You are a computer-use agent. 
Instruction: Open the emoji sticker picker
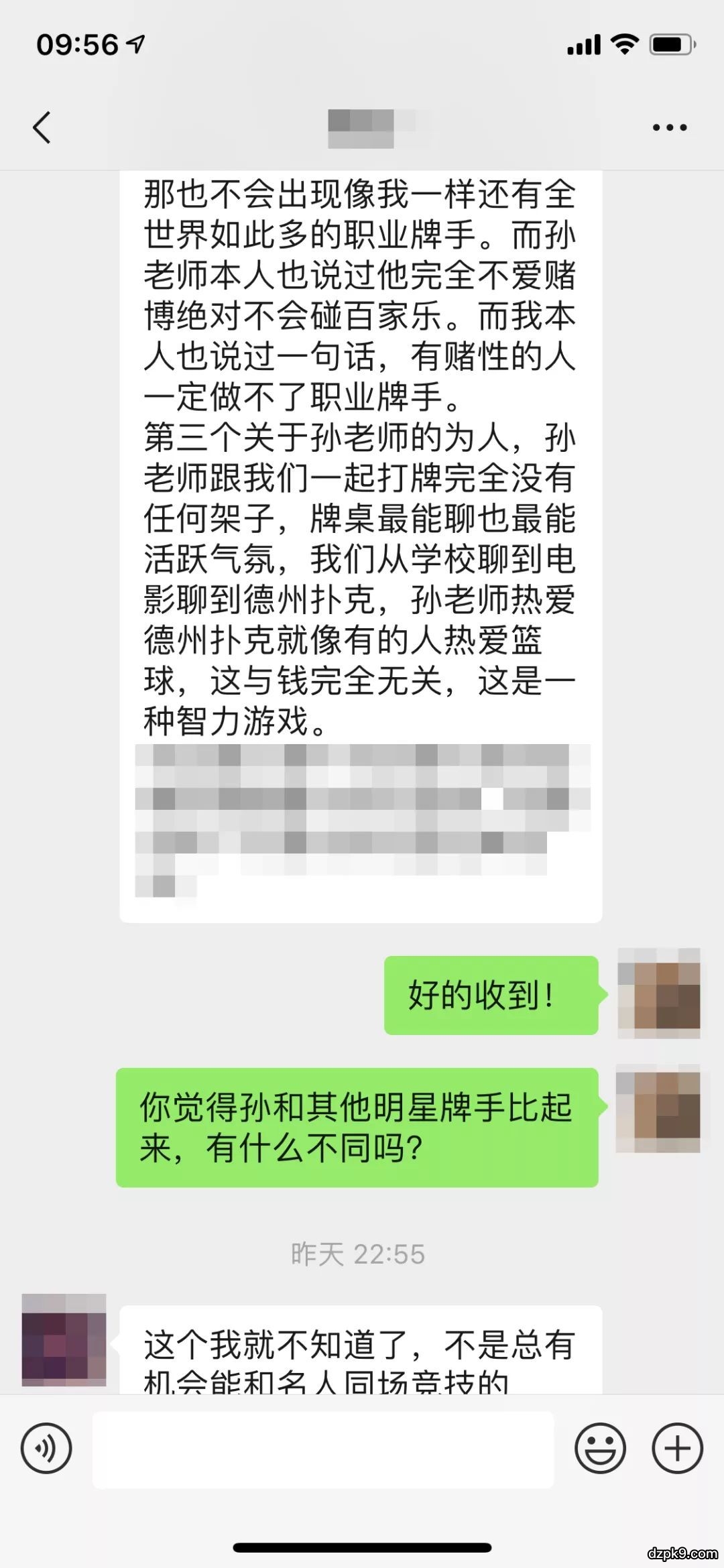click(x=600, y=1448)
